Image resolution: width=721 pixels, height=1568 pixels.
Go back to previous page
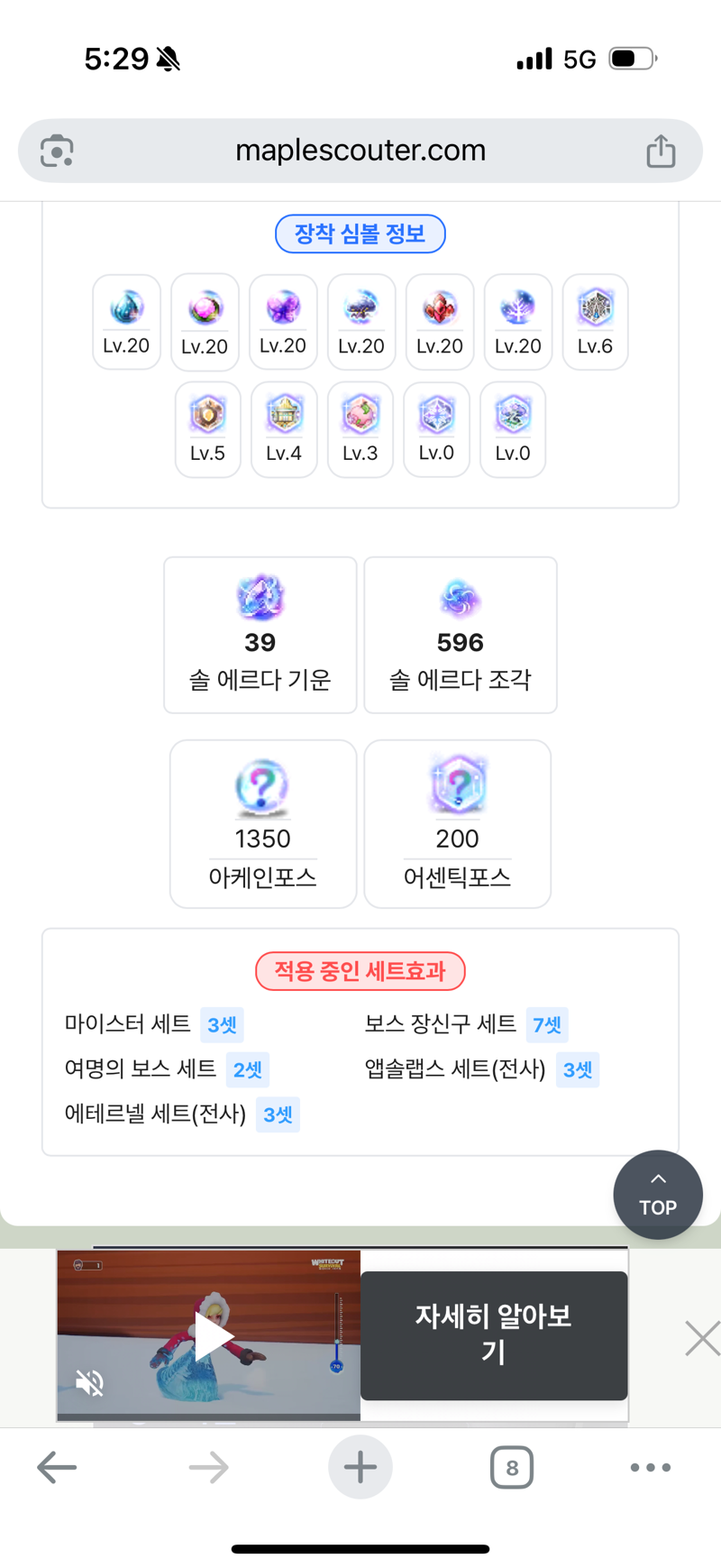(x=57, y=1468)
